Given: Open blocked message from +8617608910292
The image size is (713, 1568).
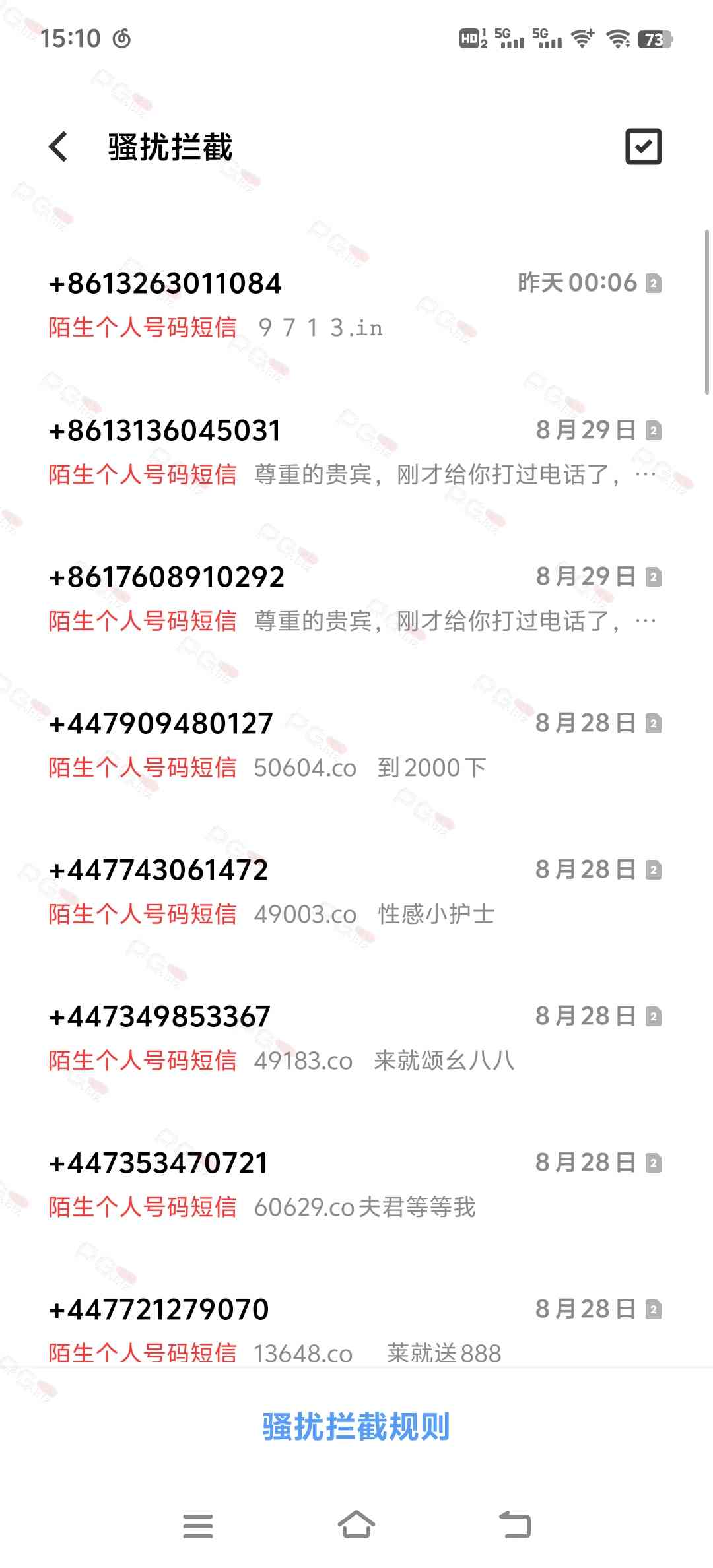Looking at the screenshot, I should (x=356, y=598).
